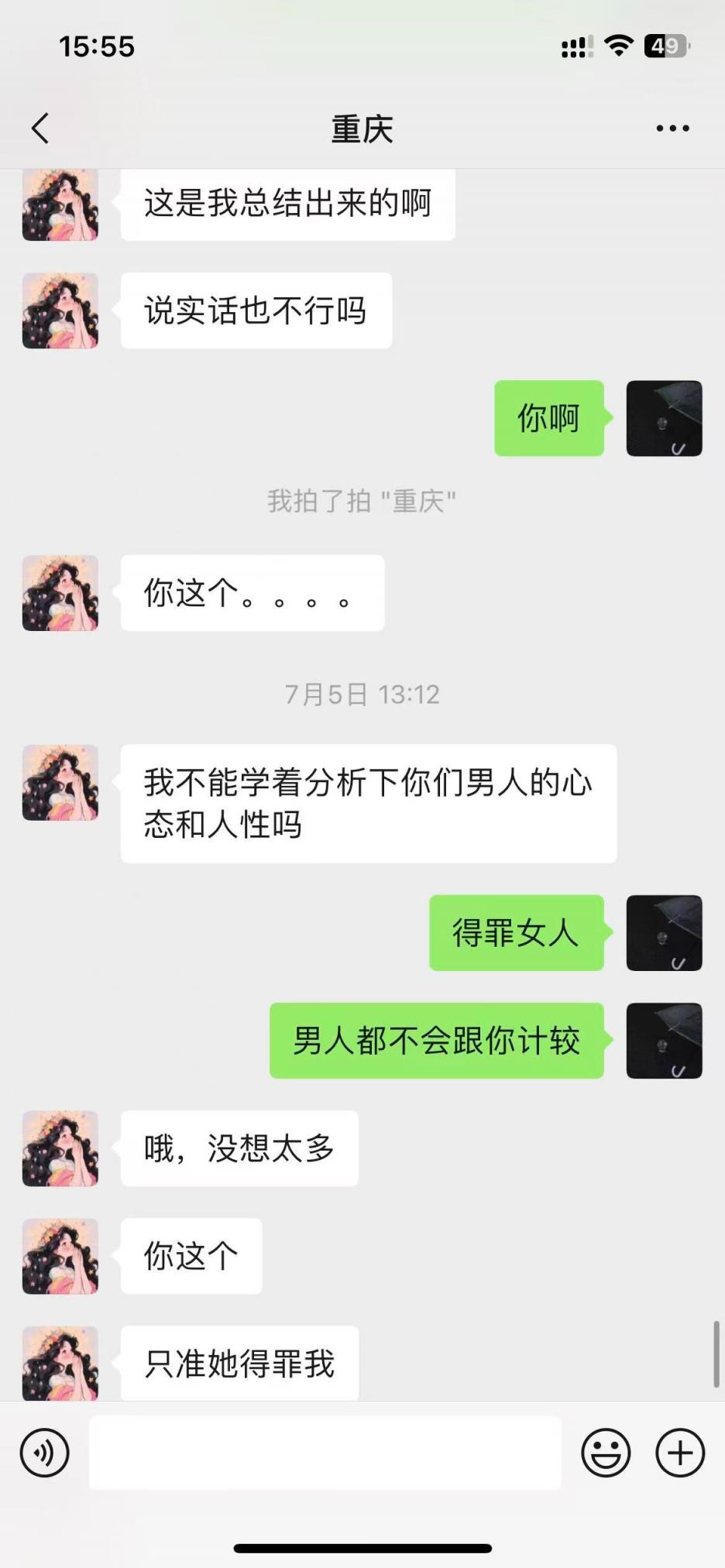Switch to voice message input

pyautogui.click(x=45, y=1453)
